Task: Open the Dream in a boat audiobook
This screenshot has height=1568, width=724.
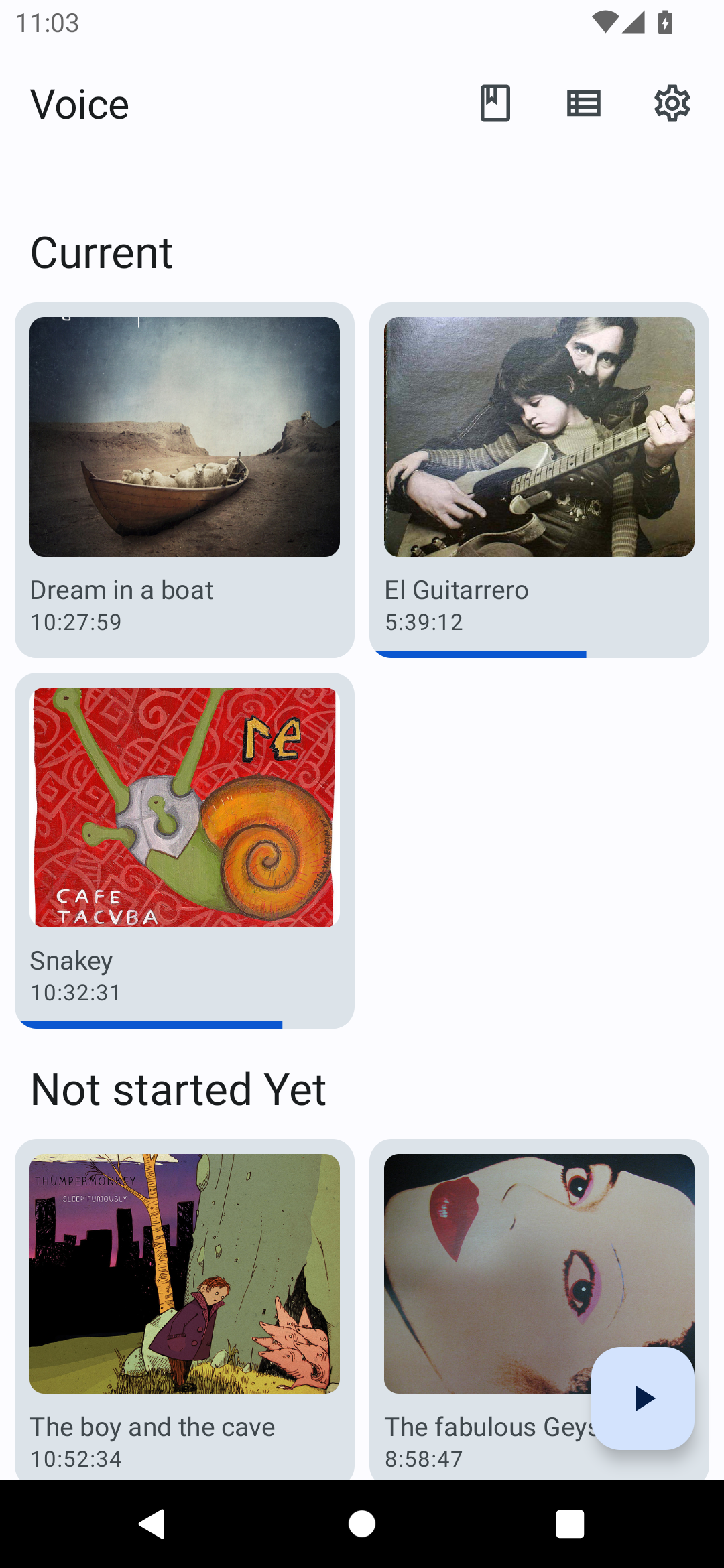Action: 184,479
